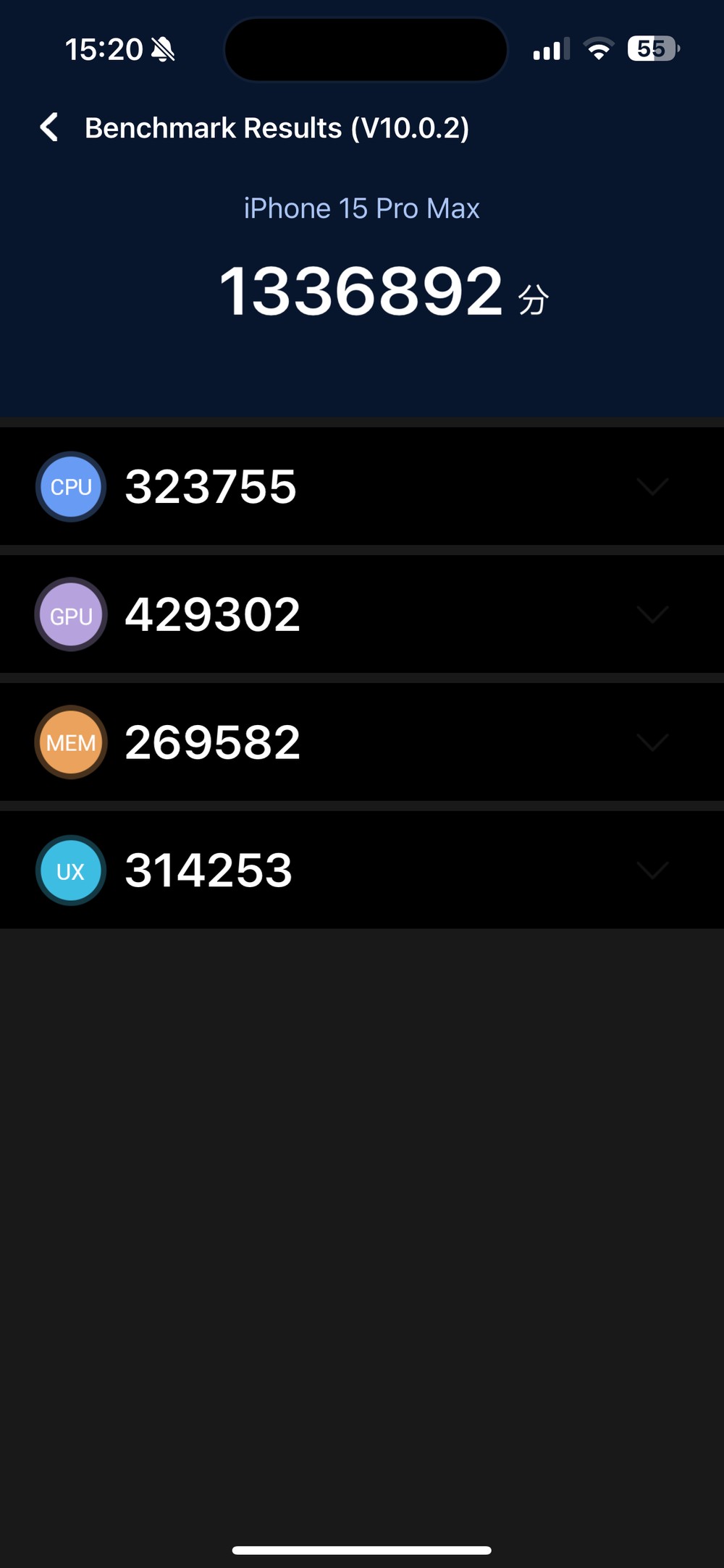Go back from Benchmark Results
The height and width of the screenshot is (1568, 724).
(49, 127)
